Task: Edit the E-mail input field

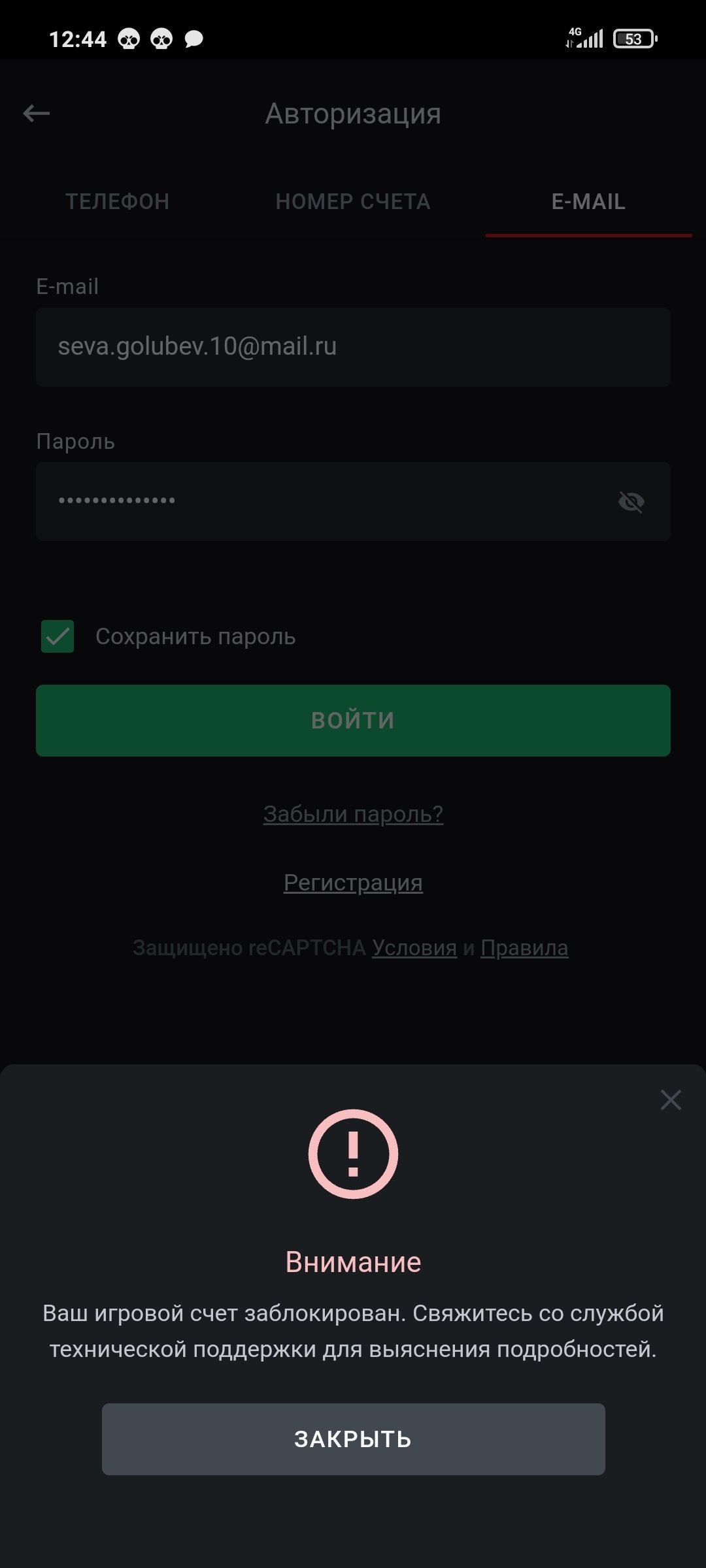Action: click(x=353, y=347)
